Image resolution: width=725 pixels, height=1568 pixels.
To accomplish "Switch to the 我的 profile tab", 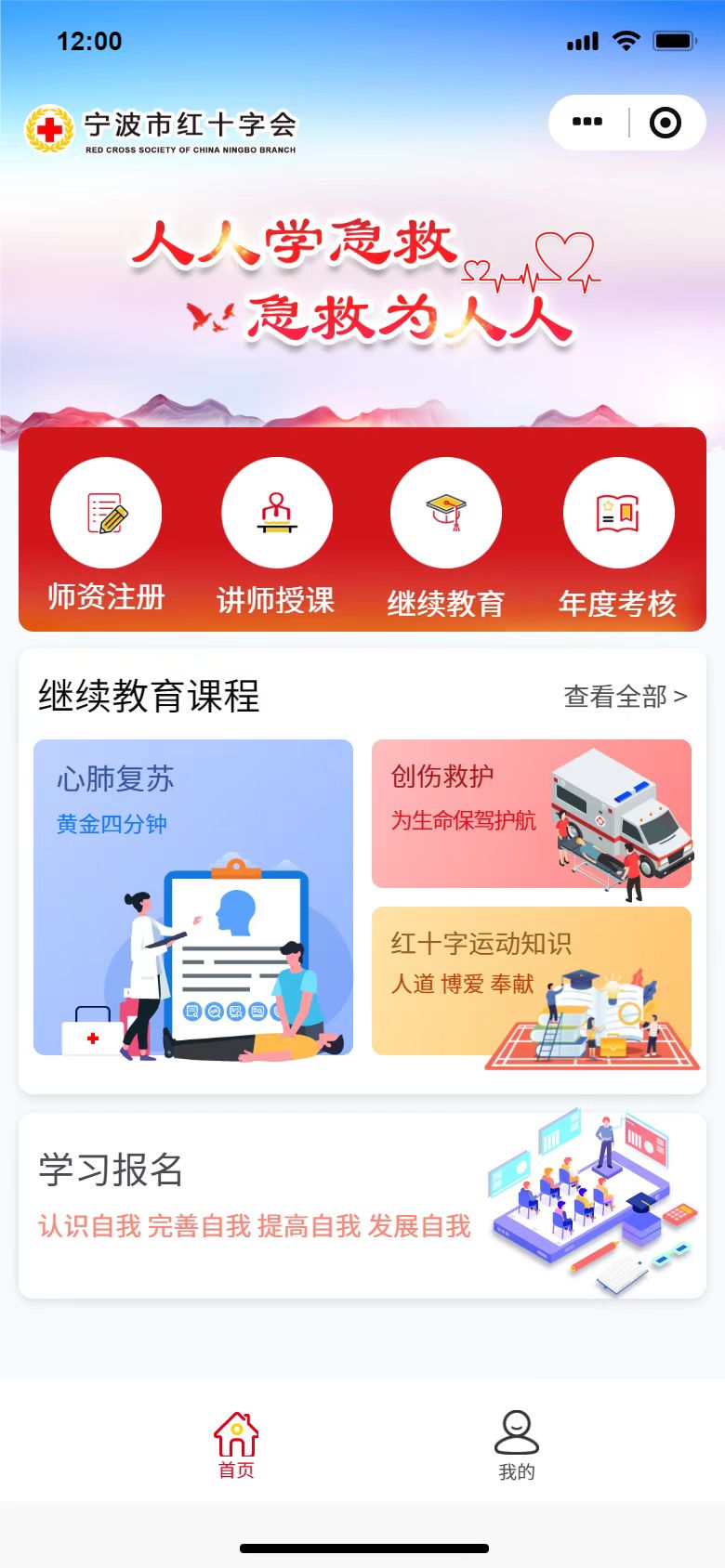I will (x=517, y=1445).
